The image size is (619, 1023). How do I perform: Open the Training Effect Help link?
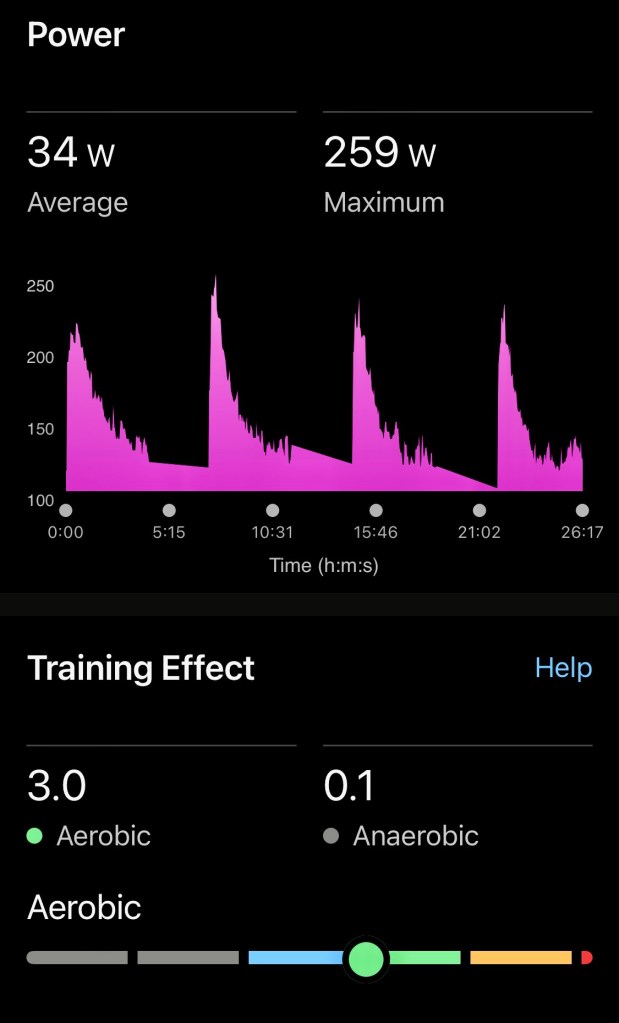pos(563,668)
